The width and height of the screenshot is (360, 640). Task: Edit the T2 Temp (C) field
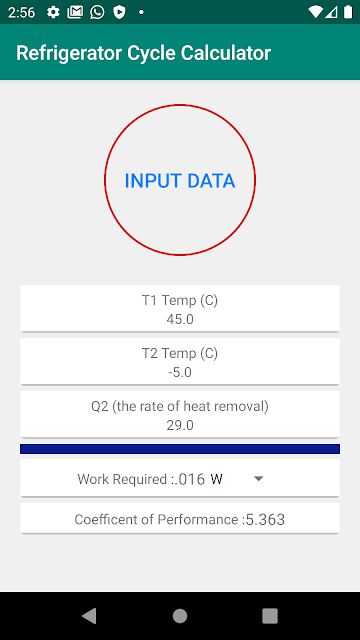180,362
